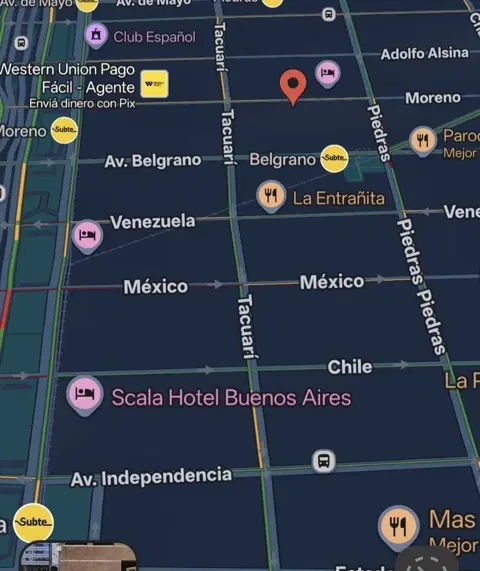
Task: Open the Club Español place marker
Action: [x=96, y=36]
